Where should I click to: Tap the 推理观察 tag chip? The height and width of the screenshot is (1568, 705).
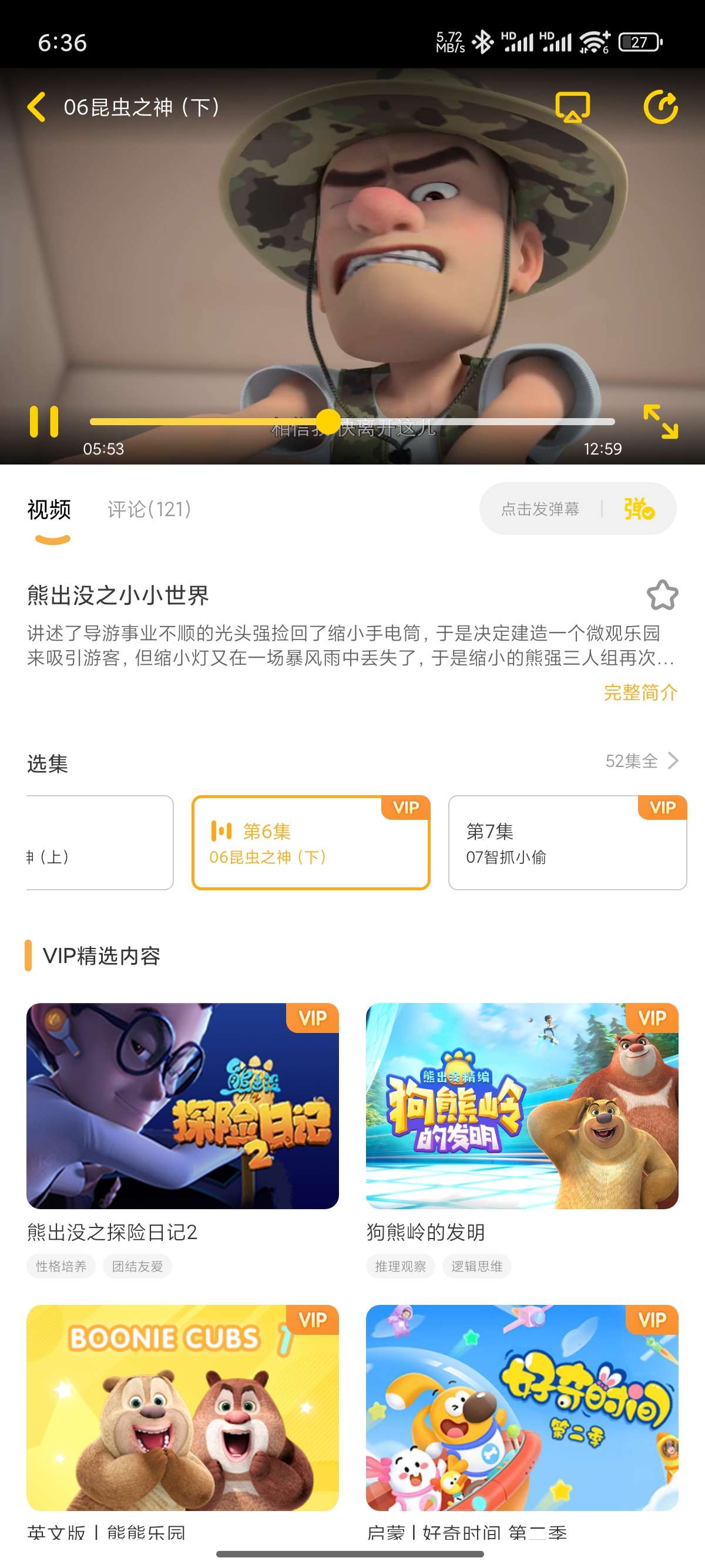(x=400, y=1266)
